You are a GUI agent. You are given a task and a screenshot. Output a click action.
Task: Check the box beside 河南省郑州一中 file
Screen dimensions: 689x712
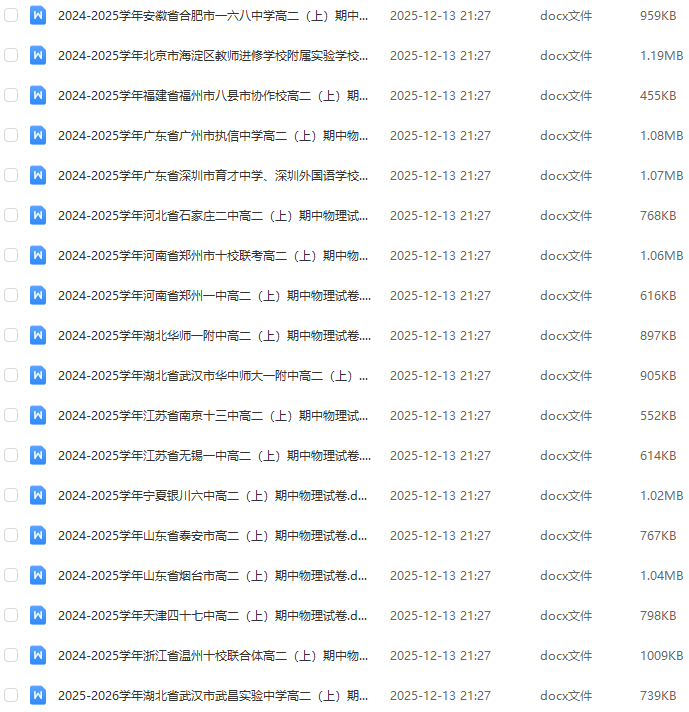click(11, 295)
